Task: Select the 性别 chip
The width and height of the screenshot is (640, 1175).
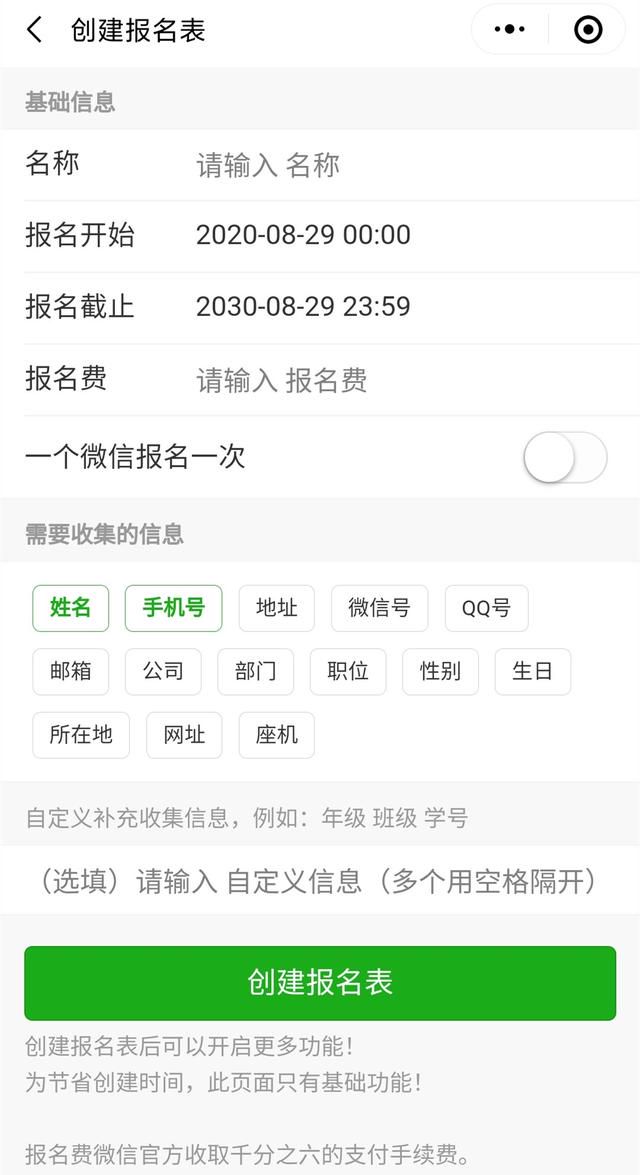Action: (440, 671)
